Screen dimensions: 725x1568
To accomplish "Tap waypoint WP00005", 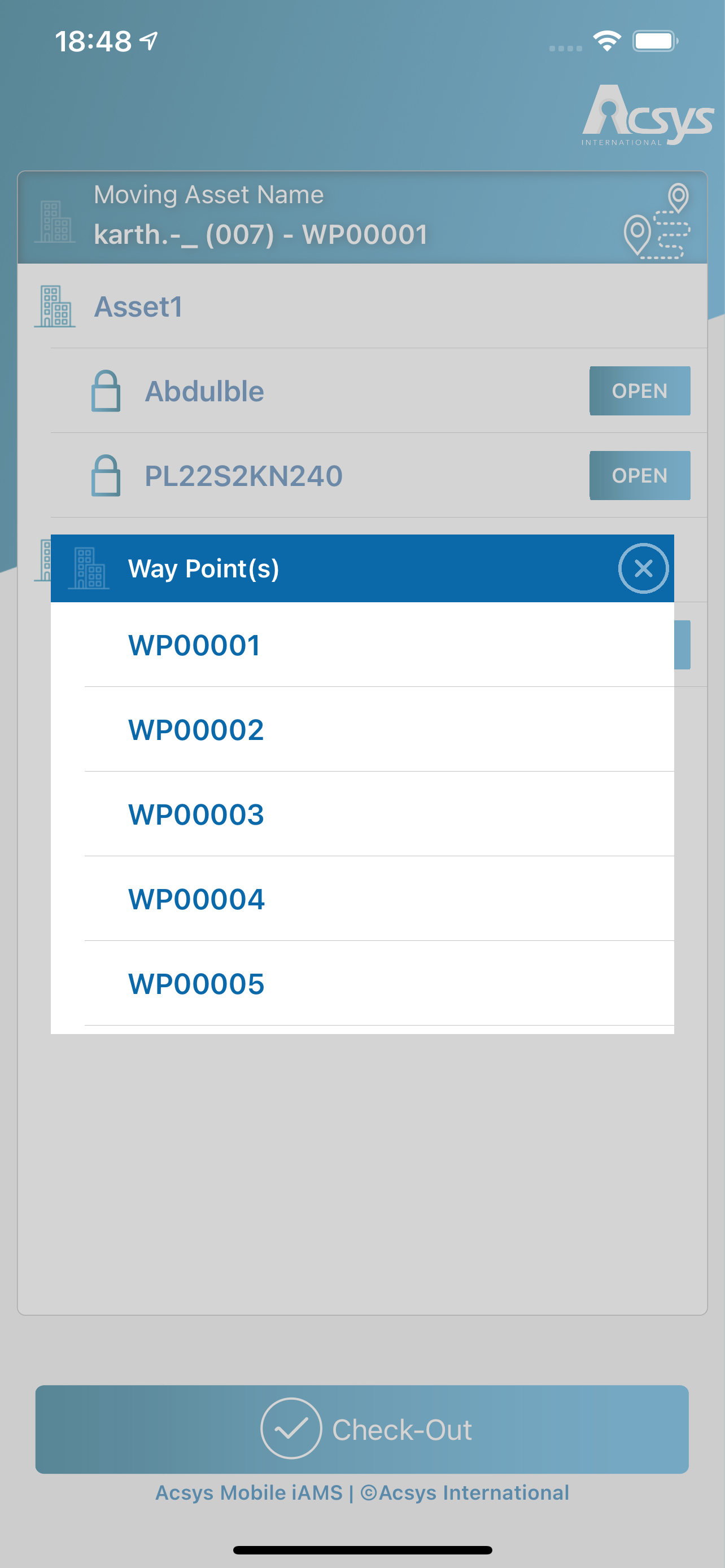I will [362, 983].
